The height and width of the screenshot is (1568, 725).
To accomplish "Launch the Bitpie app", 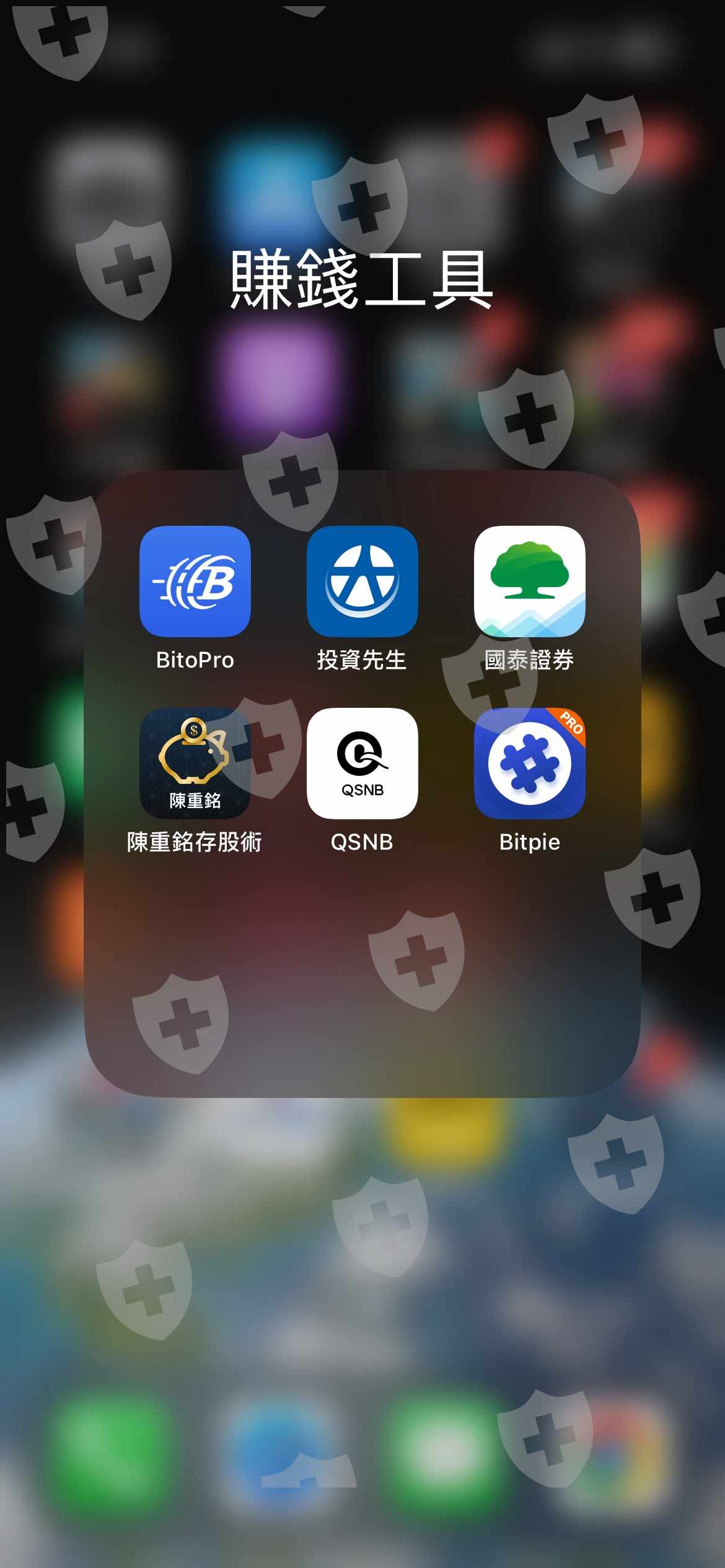I will click(x=530, y=763).
